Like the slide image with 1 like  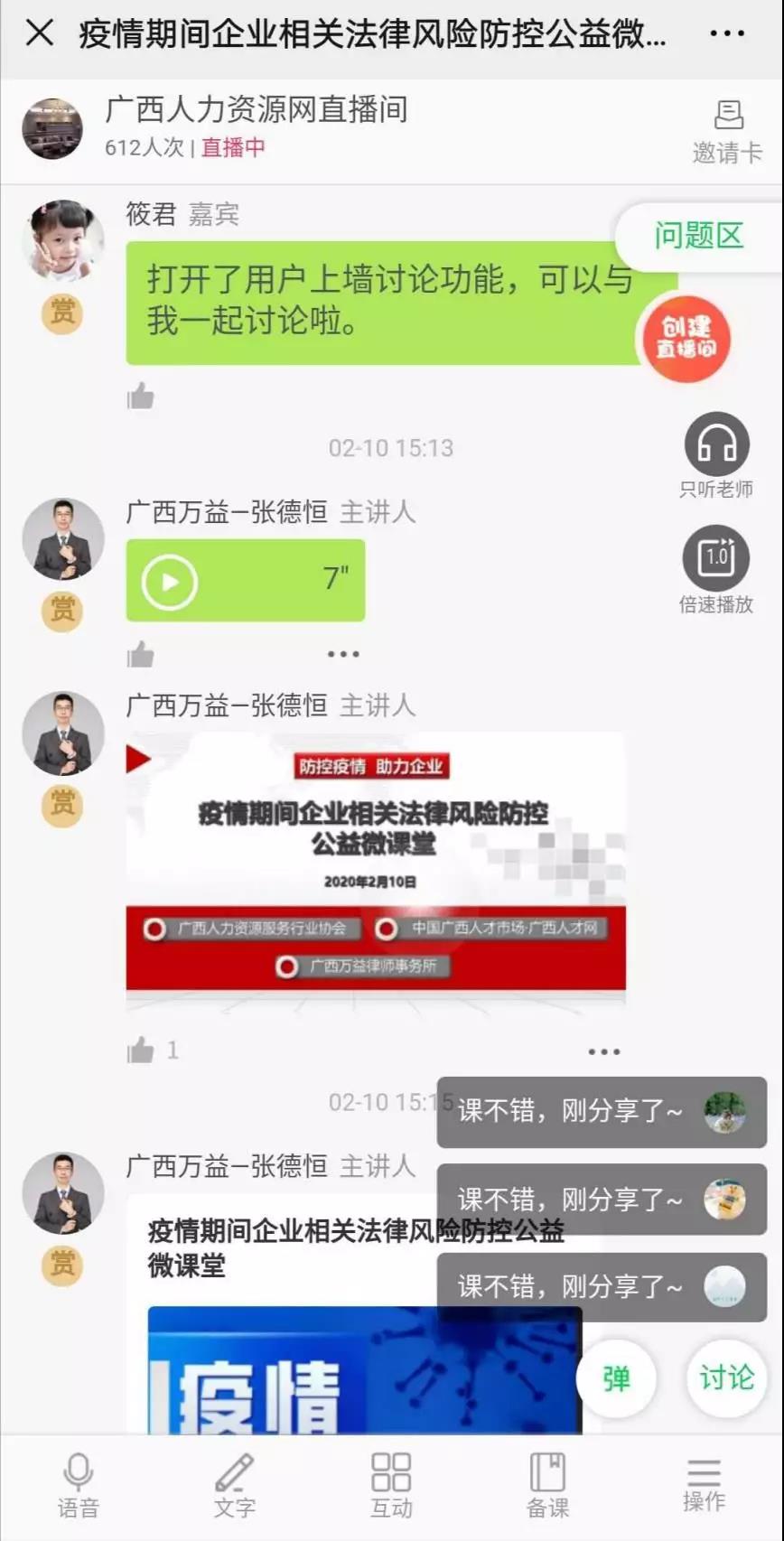[x=142, y=1051]
